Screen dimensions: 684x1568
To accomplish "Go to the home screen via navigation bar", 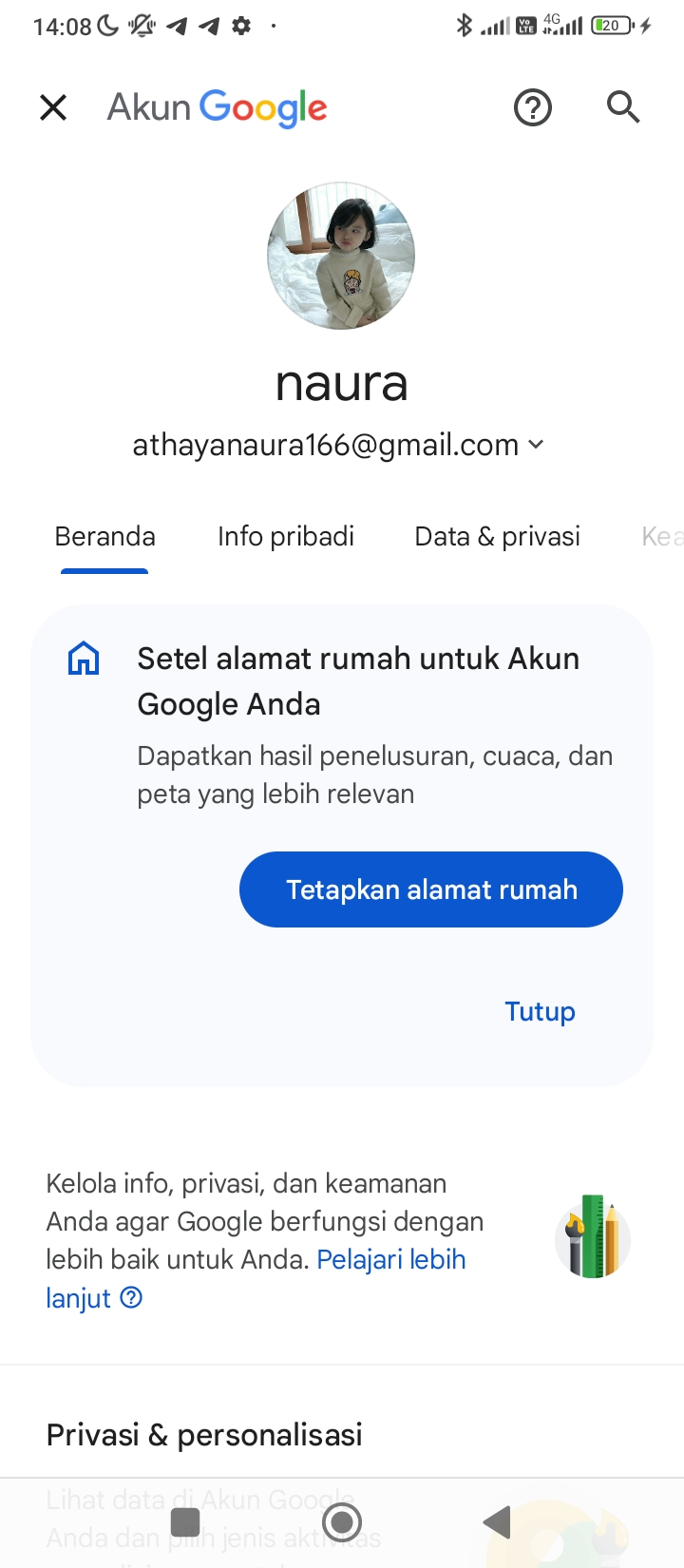I will coord(342,1521).
